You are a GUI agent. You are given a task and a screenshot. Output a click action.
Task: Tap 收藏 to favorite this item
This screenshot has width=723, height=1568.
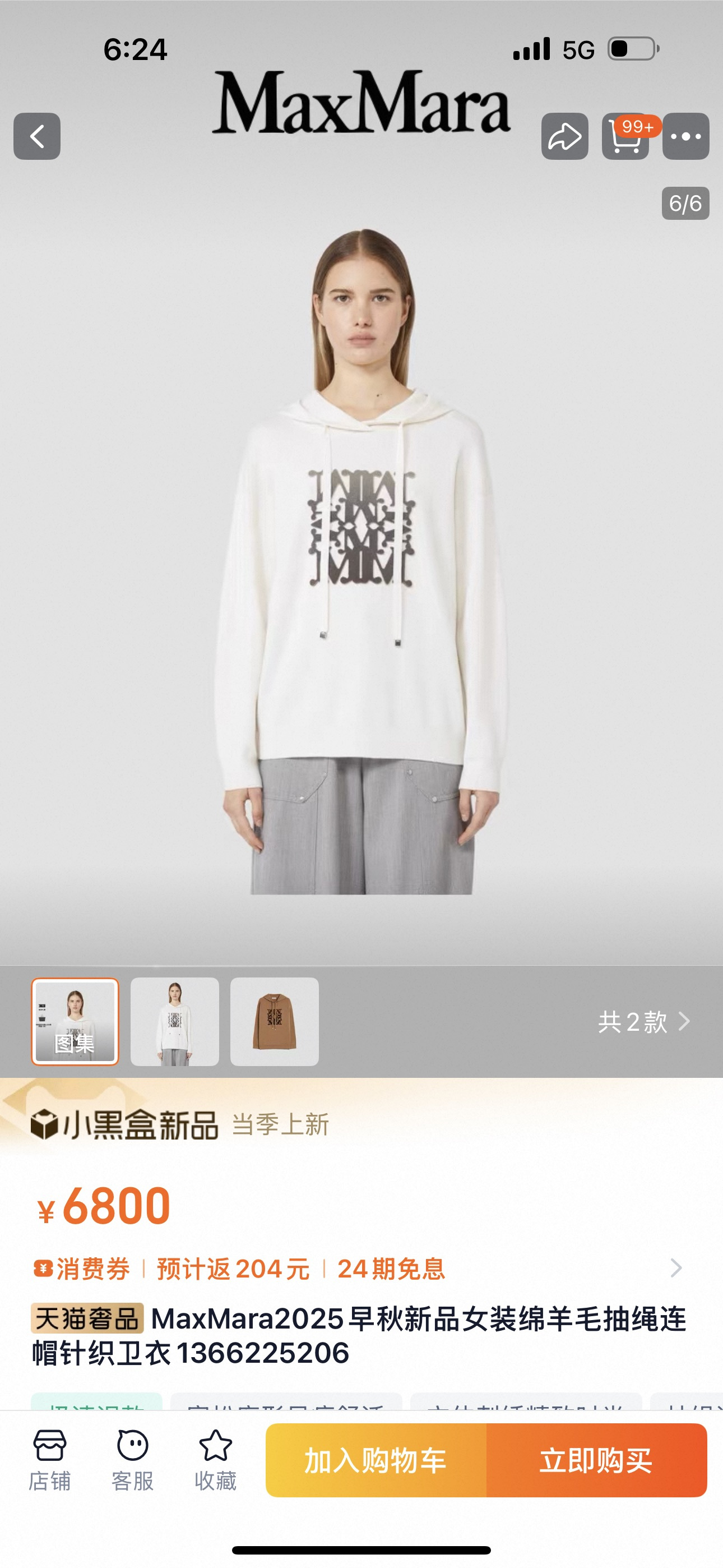(x=215, y=1460)
